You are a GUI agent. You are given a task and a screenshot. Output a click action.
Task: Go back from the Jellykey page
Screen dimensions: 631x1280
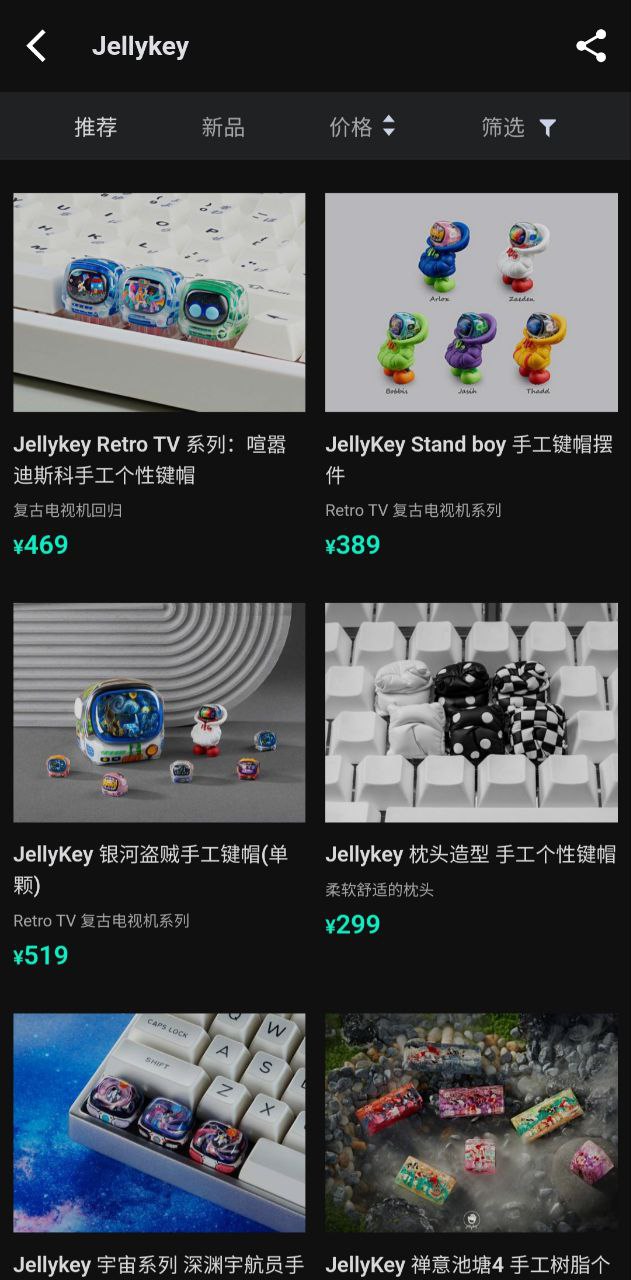pos(37,46)
